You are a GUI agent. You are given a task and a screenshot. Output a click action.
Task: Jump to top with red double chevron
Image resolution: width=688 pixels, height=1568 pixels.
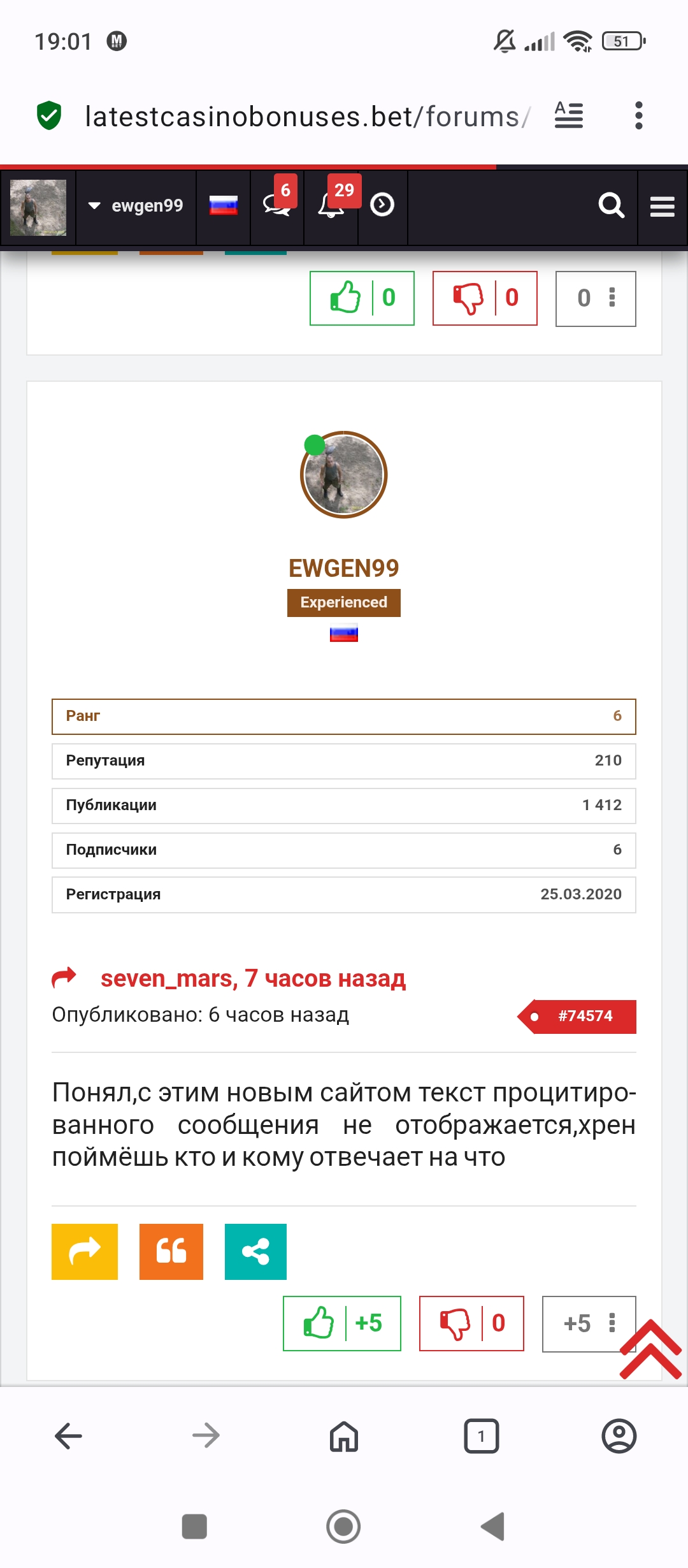650,1350
